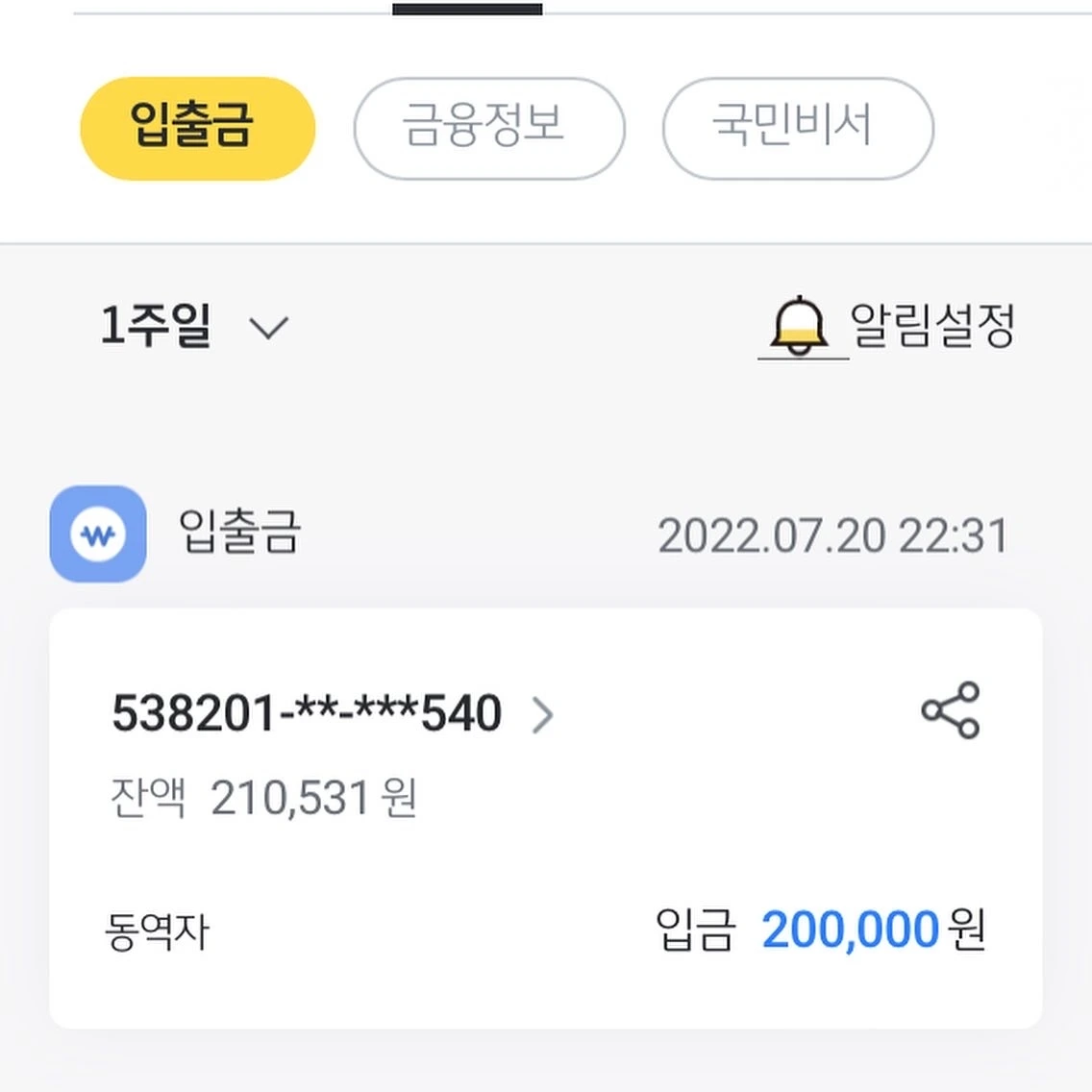Open account 538201-**-***540 details
1092x1092 pixels.
pyautogui.click(x=332, y=714)
